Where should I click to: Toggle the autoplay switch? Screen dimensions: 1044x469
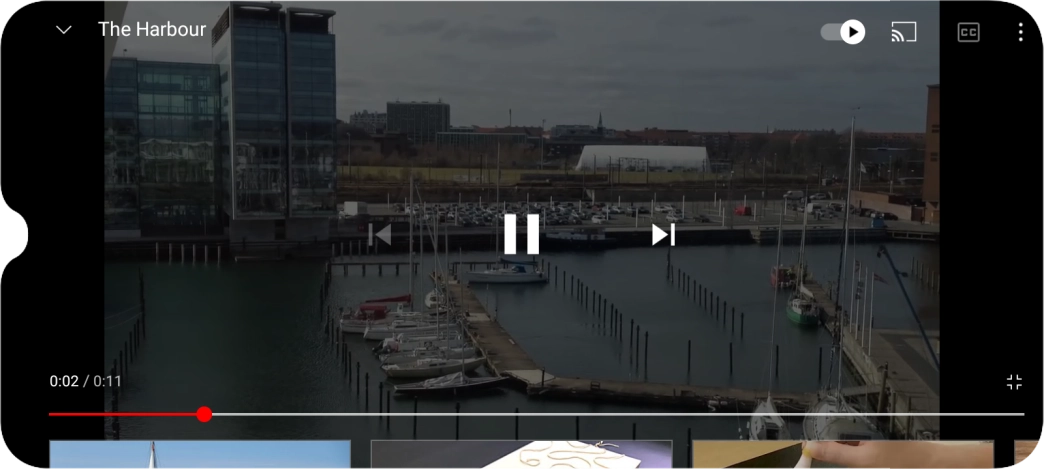tap(842, 32)
